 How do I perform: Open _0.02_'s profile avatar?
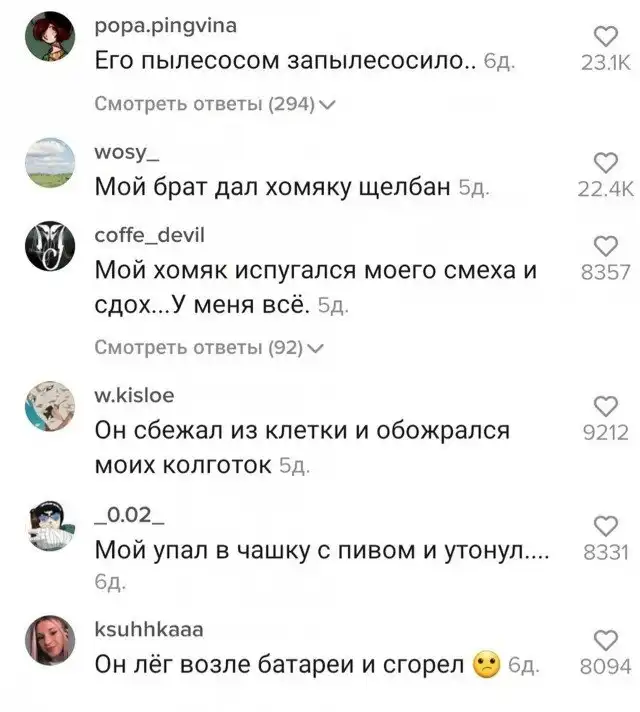tap(49, 524)
